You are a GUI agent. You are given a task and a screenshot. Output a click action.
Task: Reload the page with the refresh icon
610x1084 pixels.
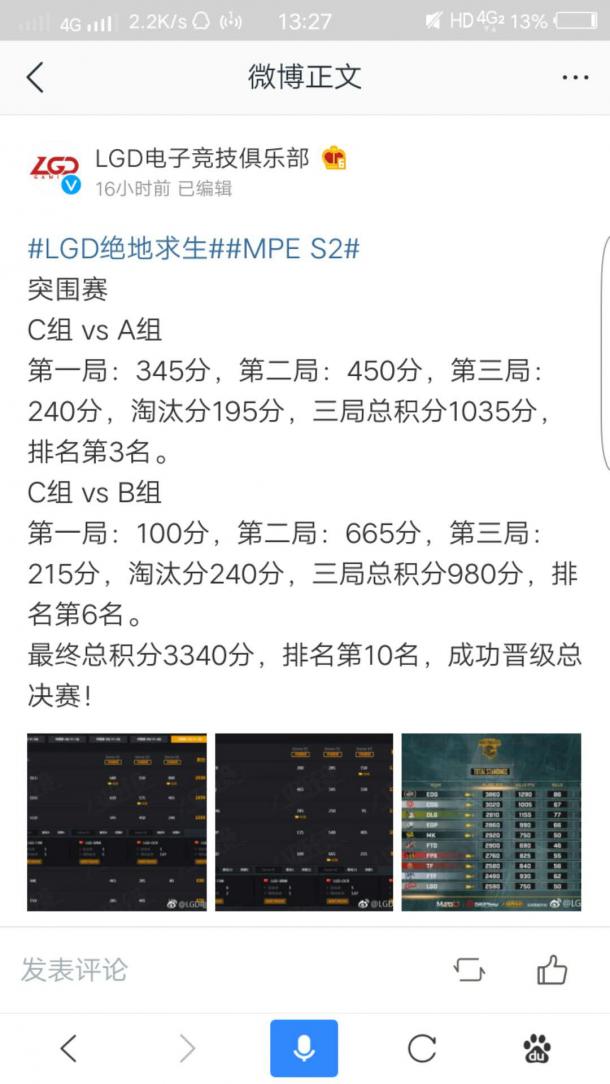[422, 1049]
